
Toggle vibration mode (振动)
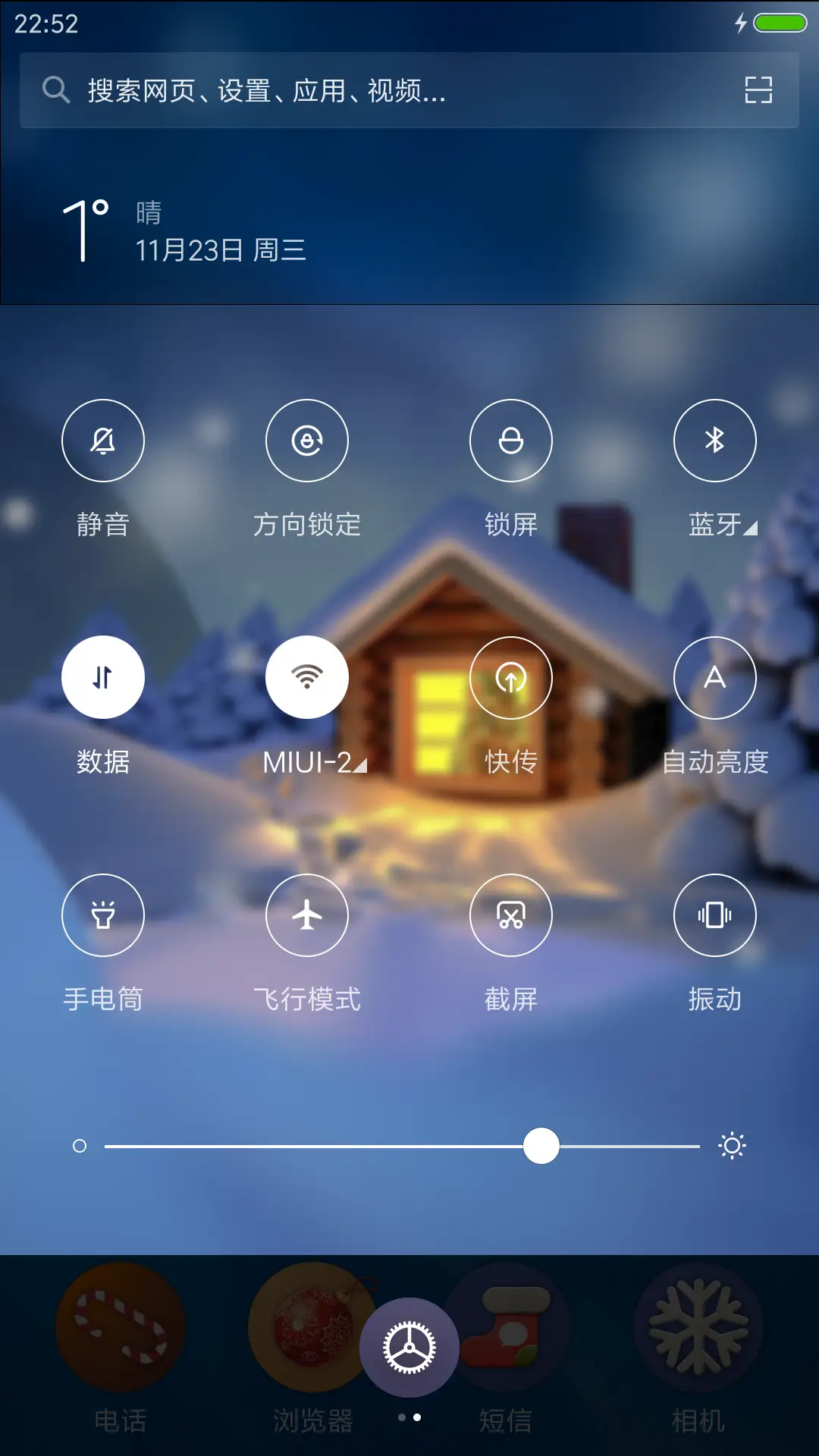pyautogui.click(x=715, y=915)
